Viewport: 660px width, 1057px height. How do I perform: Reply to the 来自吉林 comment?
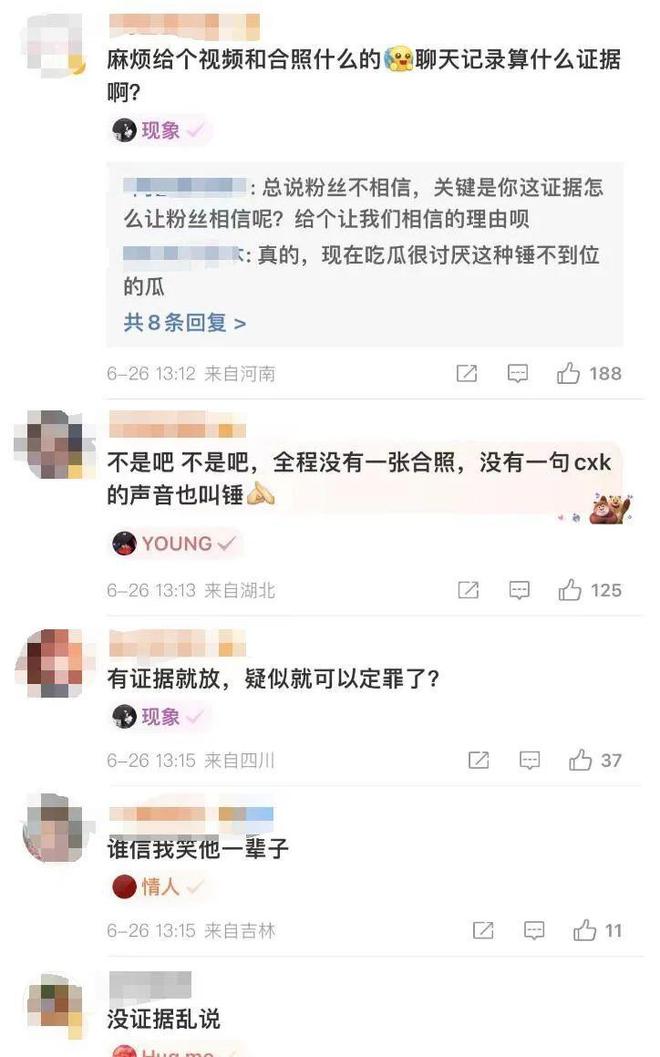(534, 930)
